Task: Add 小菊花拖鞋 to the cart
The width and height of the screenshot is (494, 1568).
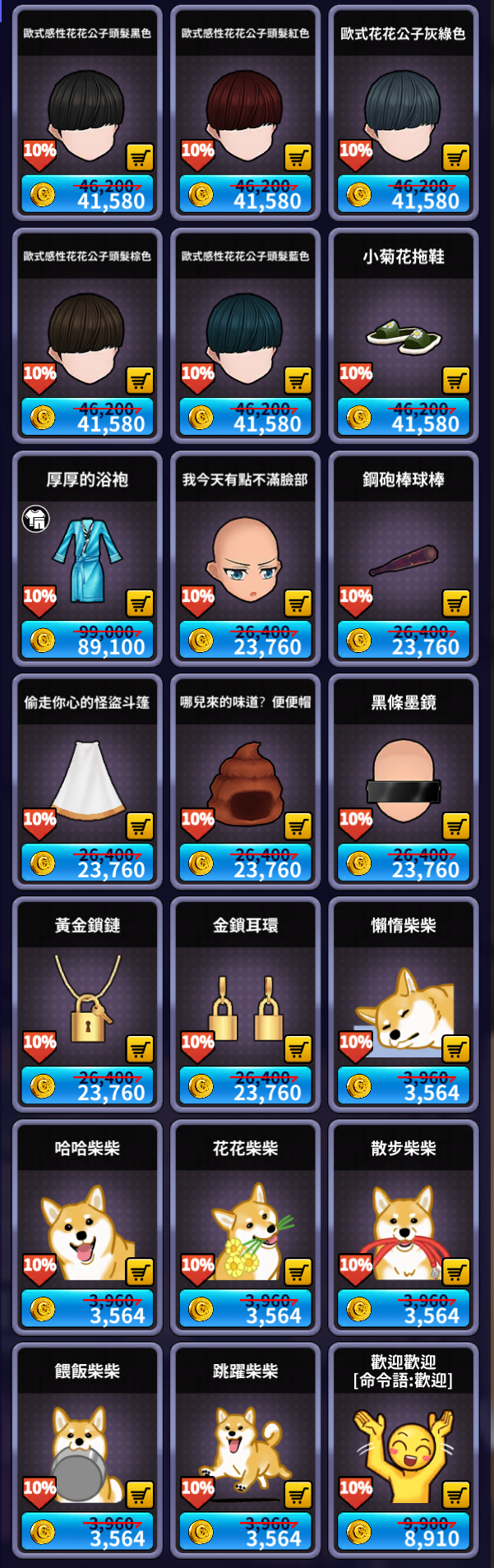Action: click(x=456, y=380)
